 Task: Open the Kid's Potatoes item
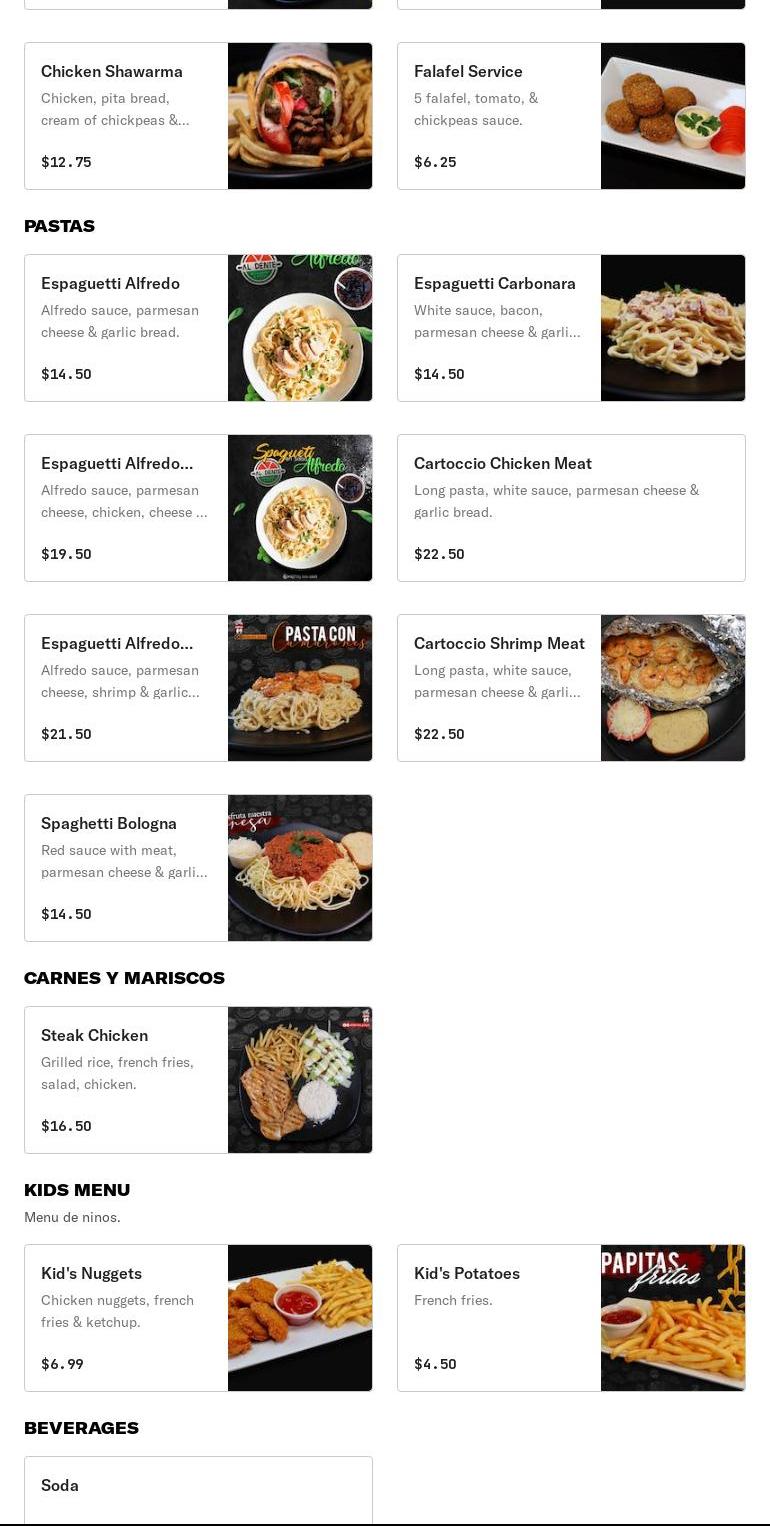[x=571, y=1318]
